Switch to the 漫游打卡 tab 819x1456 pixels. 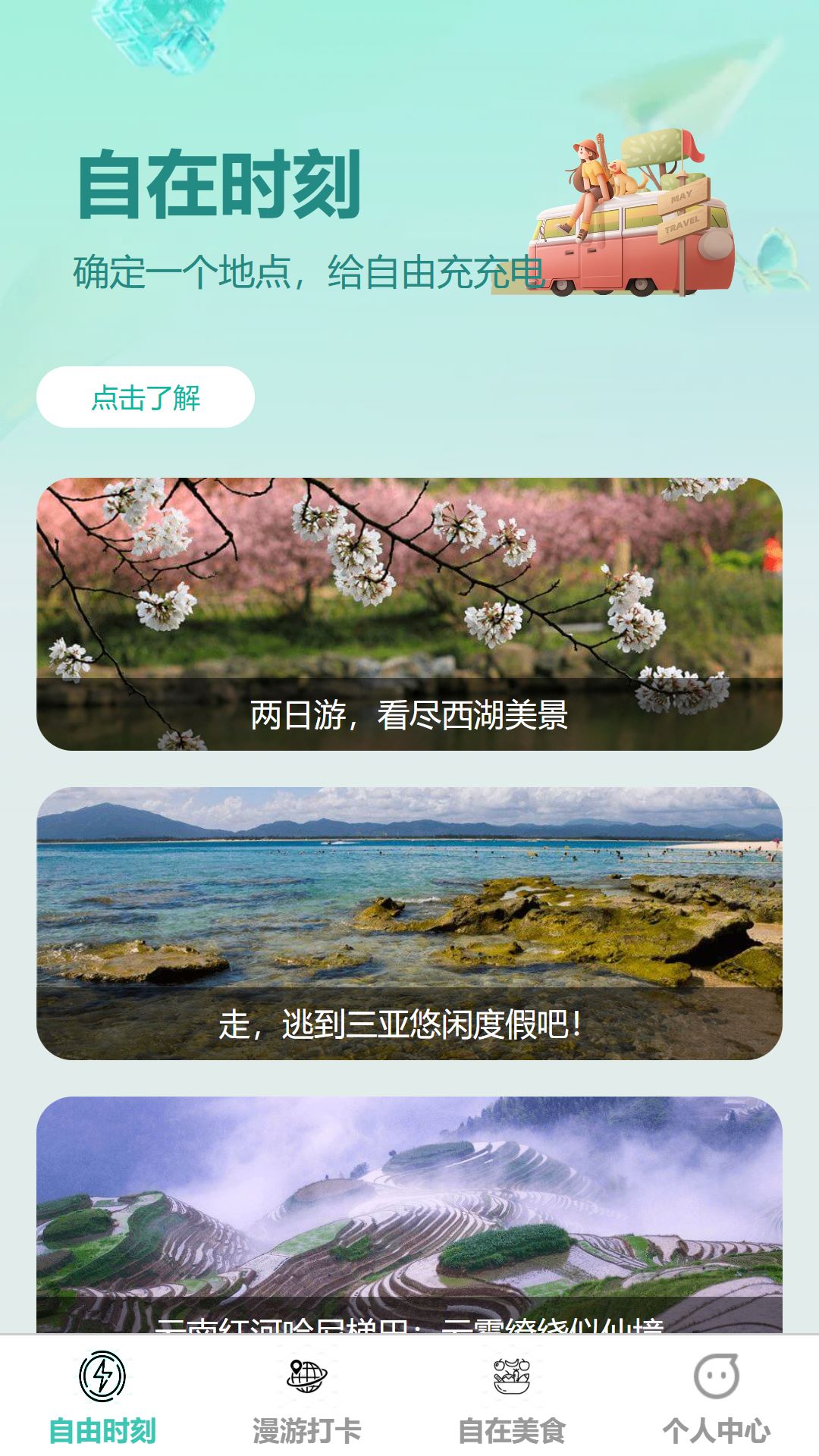coord(307,1397)
